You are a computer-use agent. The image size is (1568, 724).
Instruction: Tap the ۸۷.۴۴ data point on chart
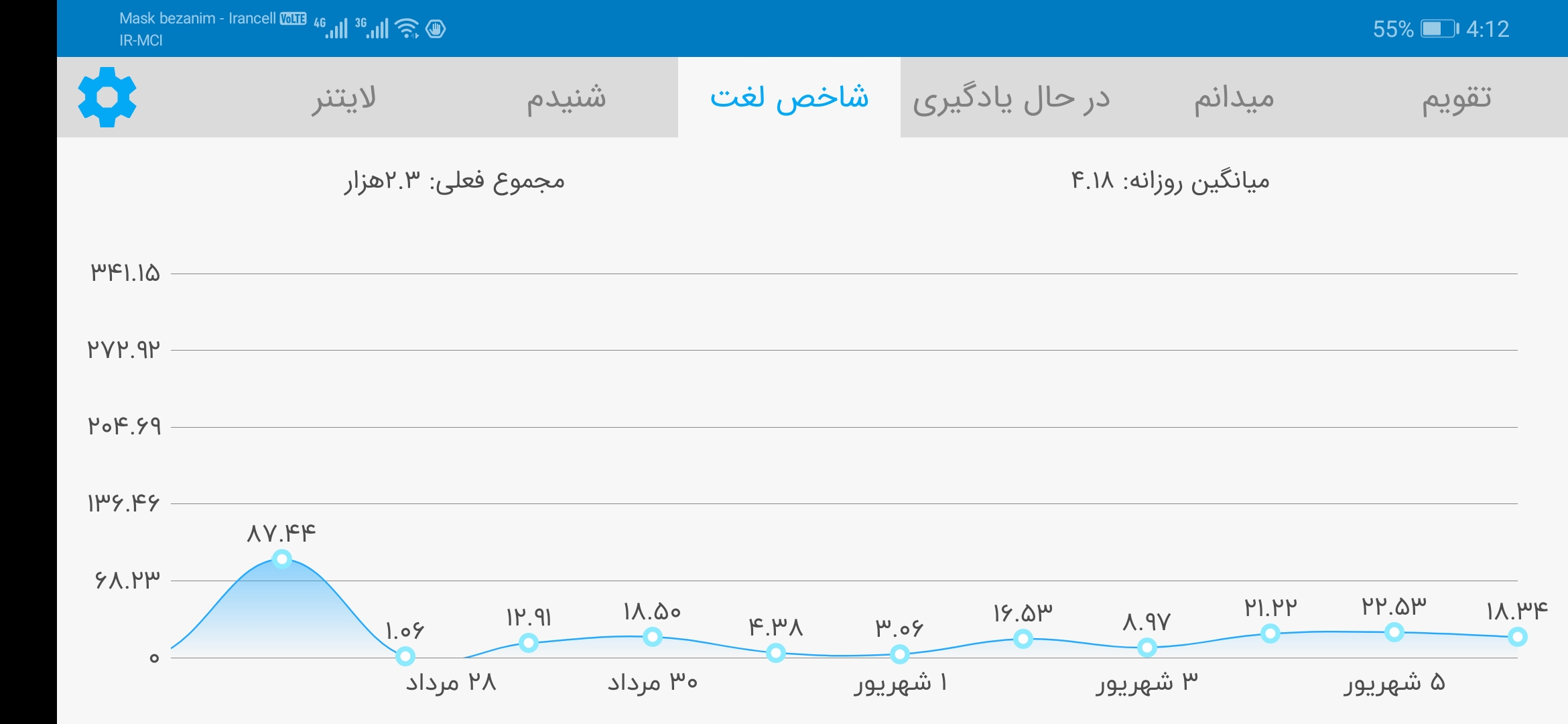click(x=282, y=558)
